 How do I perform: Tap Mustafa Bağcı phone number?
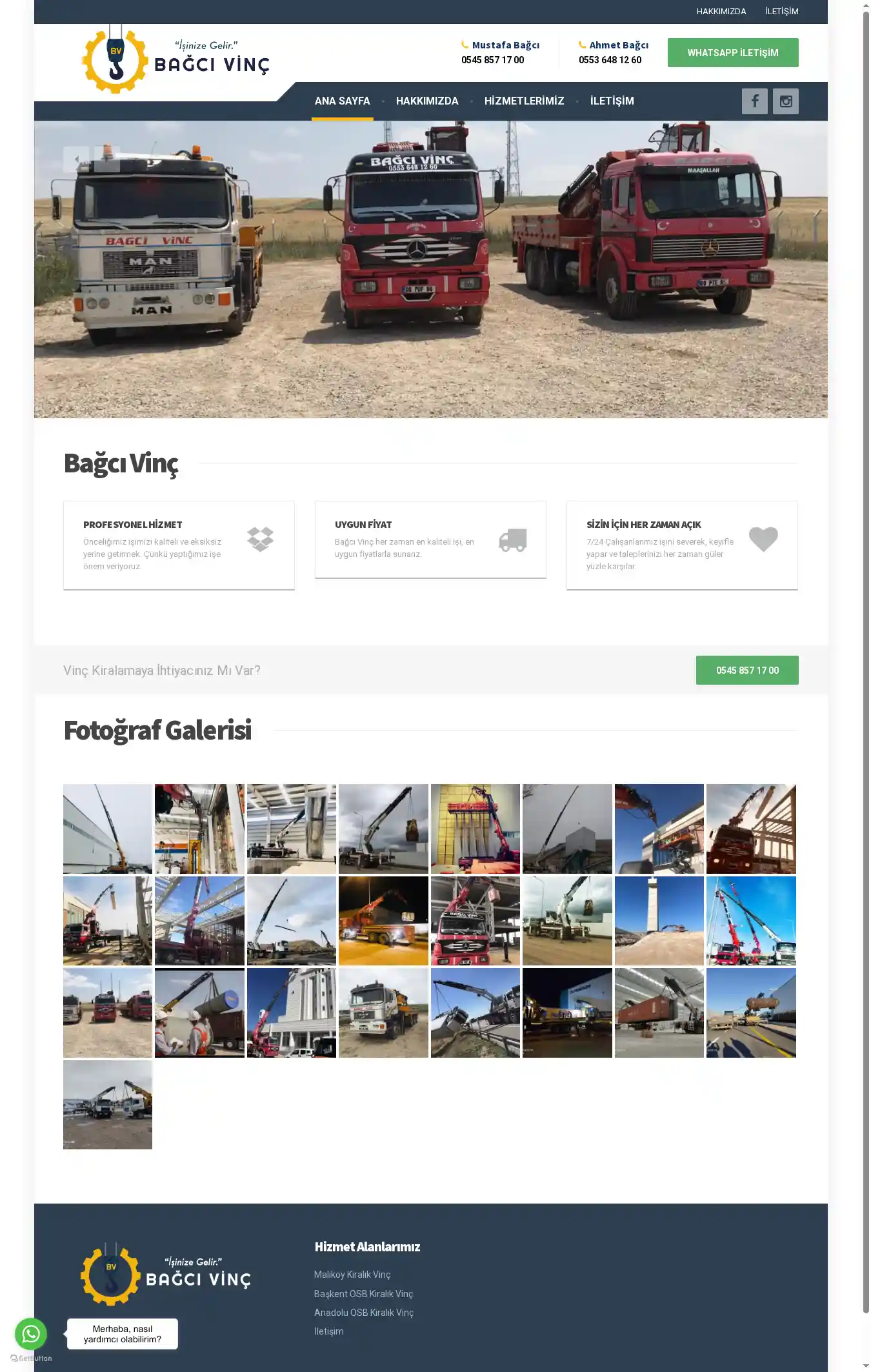[x=492, y=60]
